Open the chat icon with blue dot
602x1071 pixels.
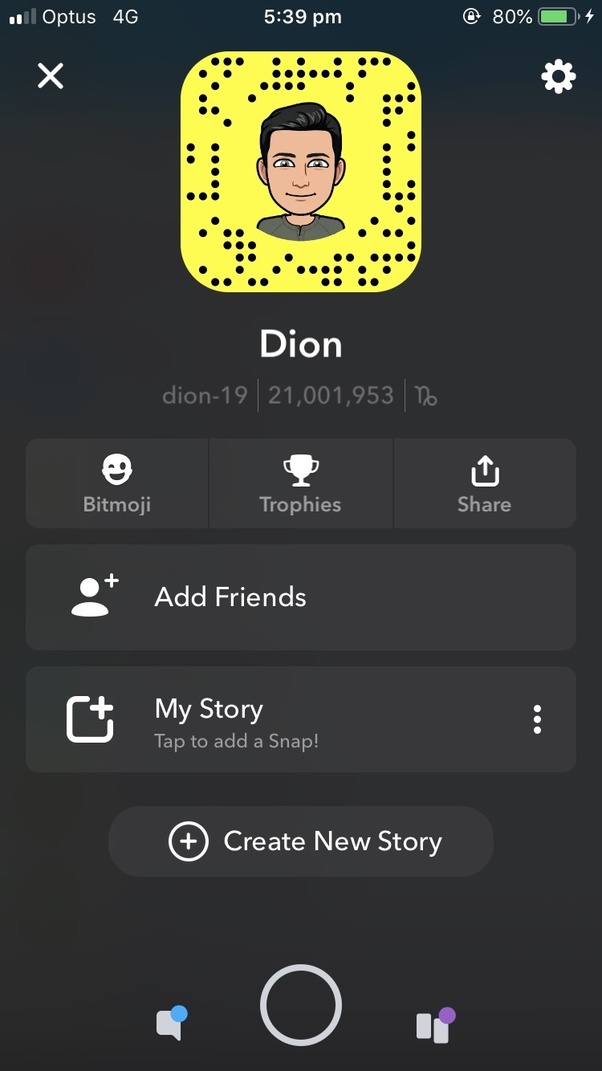[x=171, y=1024]
